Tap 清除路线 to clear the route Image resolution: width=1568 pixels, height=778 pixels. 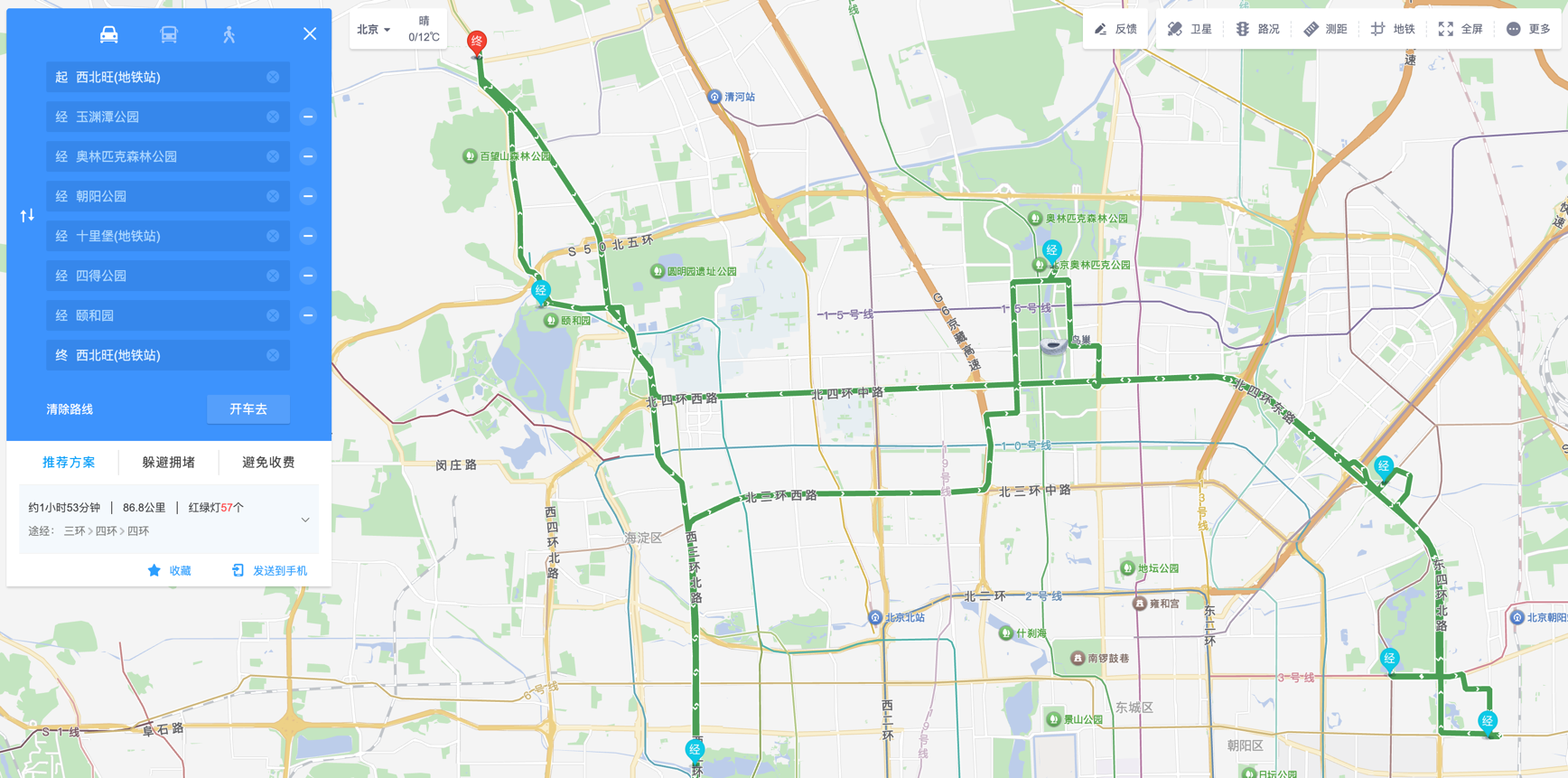pyautogui.click(x=70, y=409)
